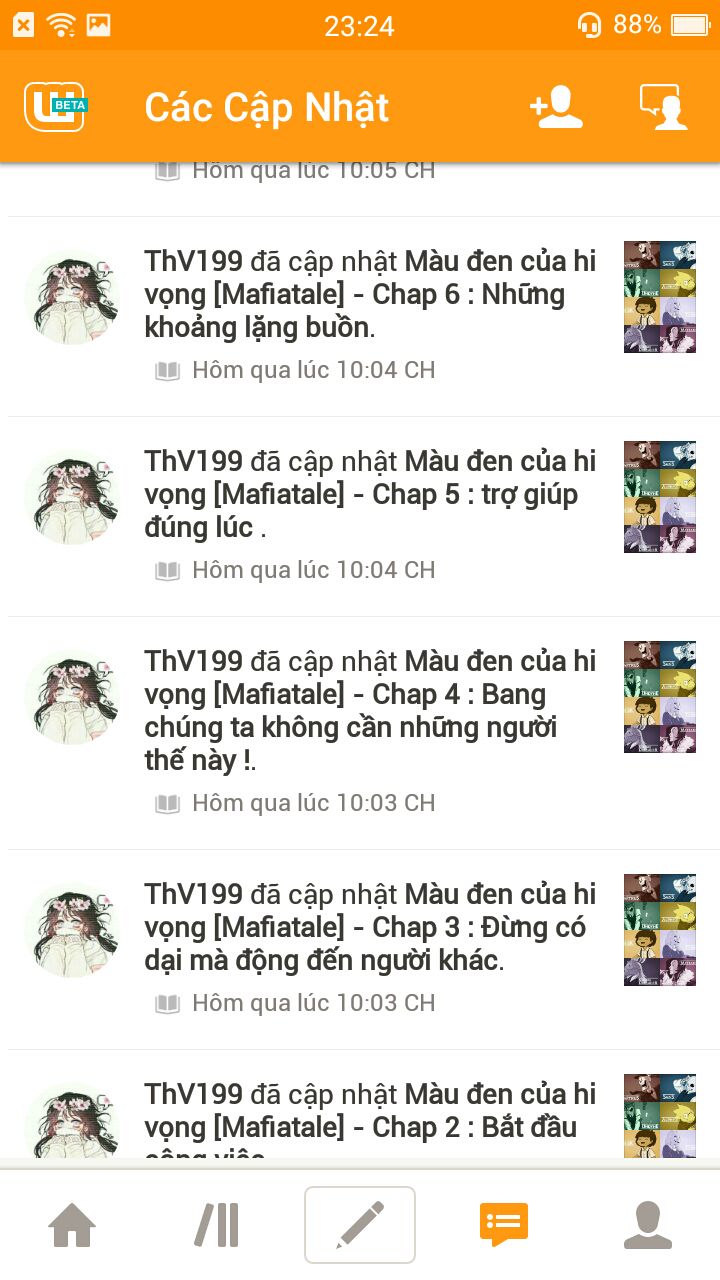Tap the Wattpad beta logo
This screenshot has width=720, height=1280.
[55, 107]
